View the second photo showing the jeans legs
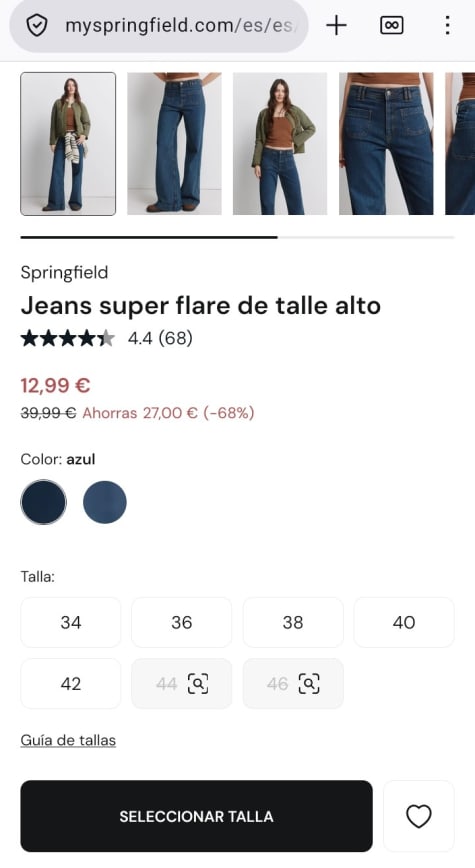Image resolution: width=475 pixels, height=868 pixels. 174,143
